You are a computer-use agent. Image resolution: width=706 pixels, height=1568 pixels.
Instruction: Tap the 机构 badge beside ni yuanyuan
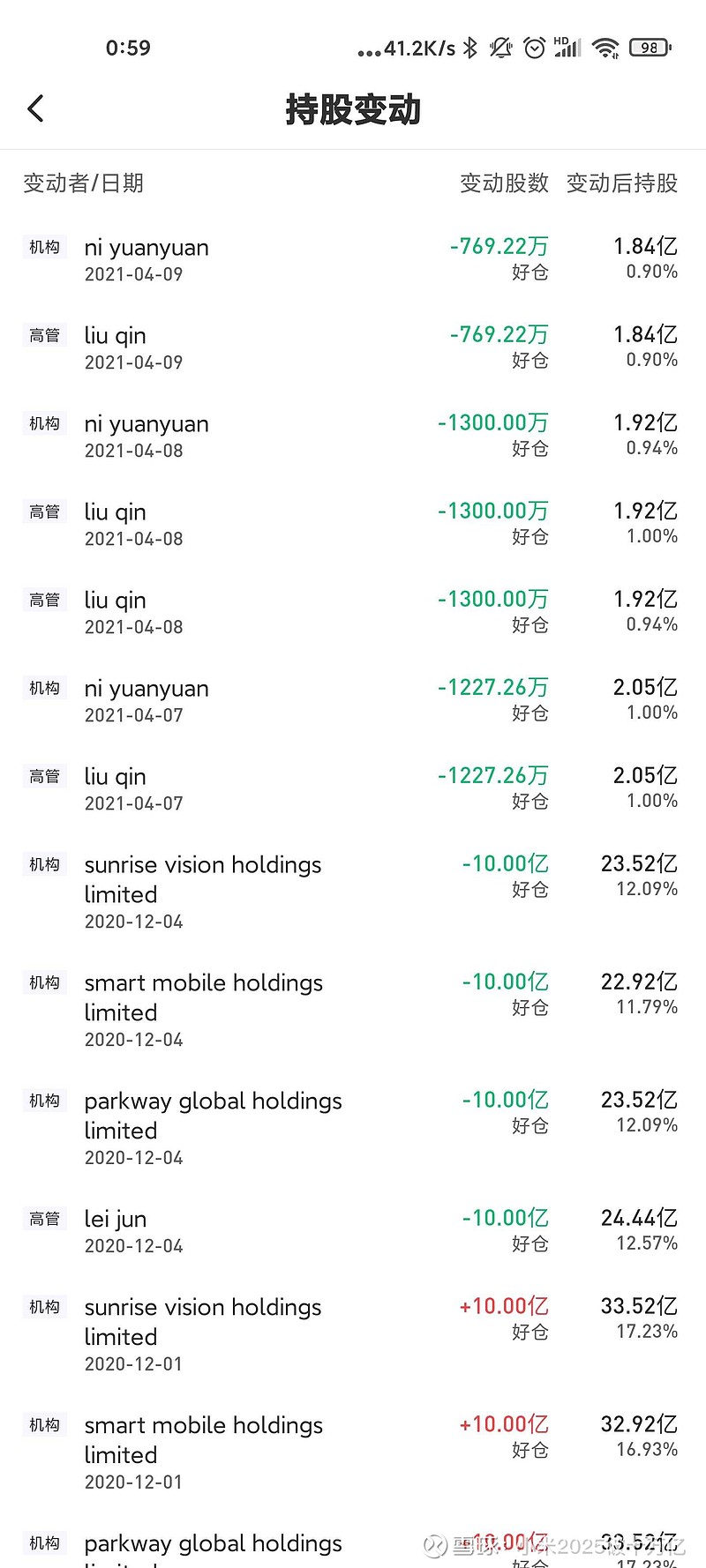point(44,247)
